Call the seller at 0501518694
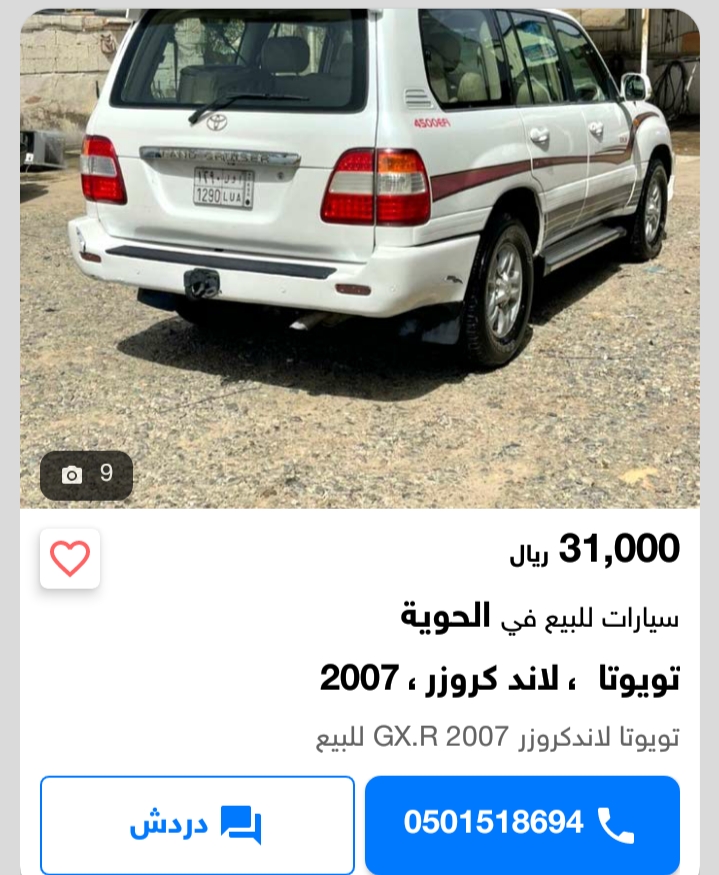Viewport: 719px width, 875px height. pyautogui.click(x=521, y=823)
